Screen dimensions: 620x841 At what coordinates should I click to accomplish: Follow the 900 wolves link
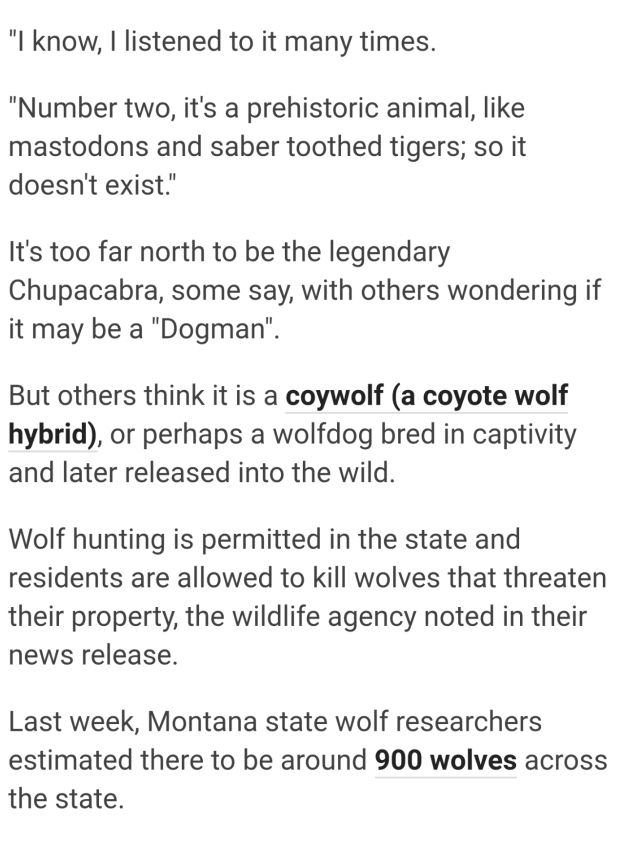coord(445,761)
